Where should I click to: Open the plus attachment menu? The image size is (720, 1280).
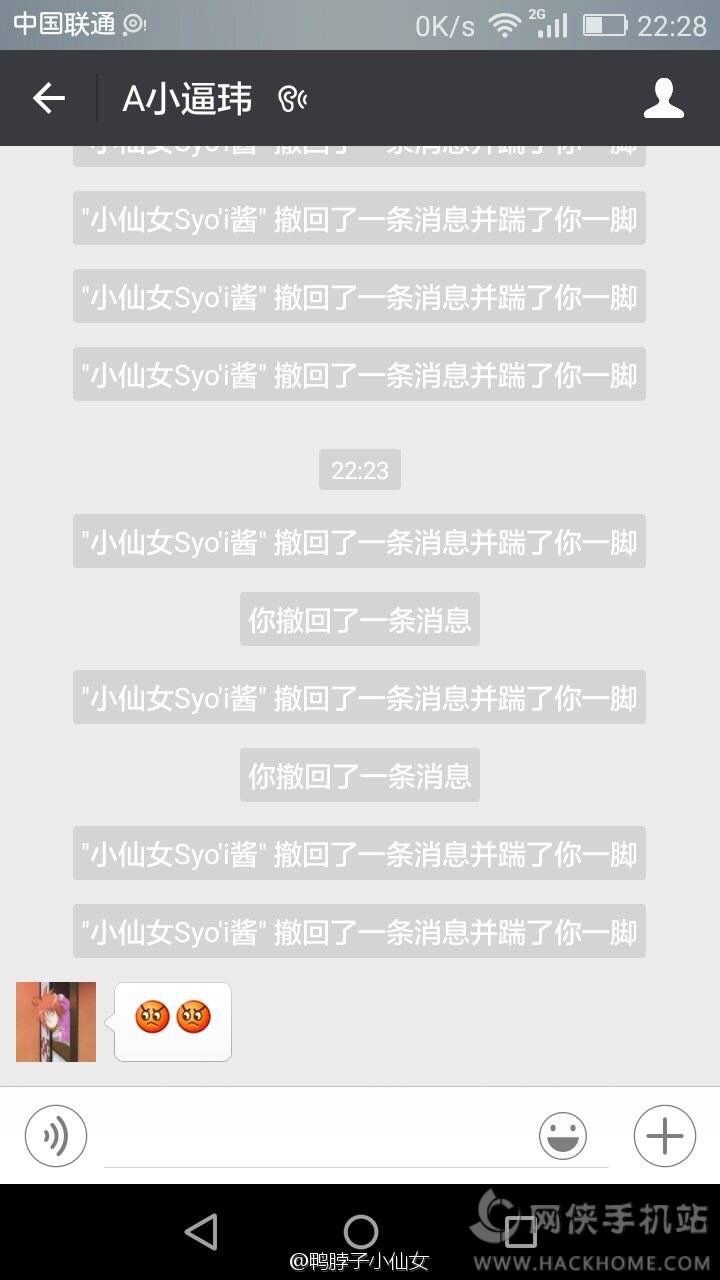[664, 1136]
